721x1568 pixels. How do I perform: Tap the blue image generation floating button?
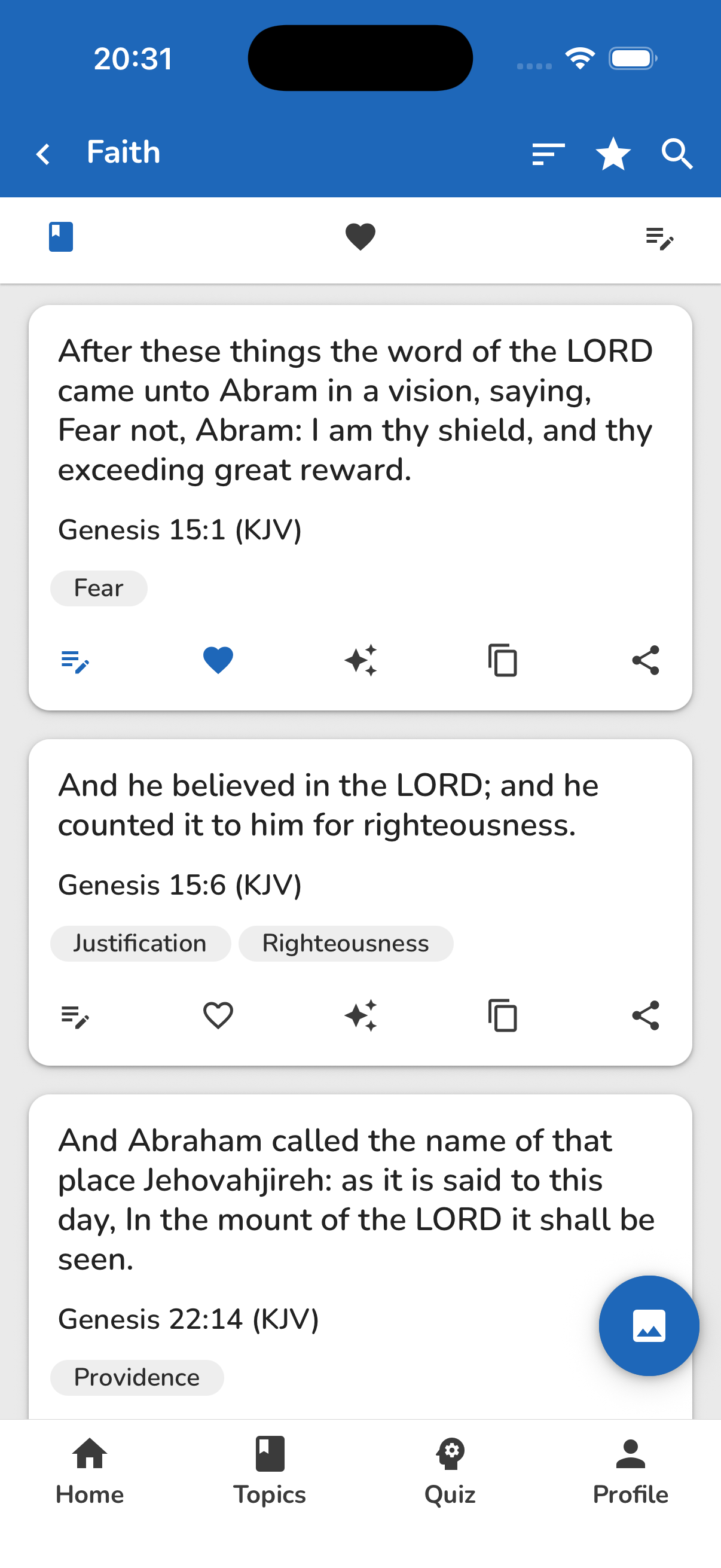coord(649,1326)
